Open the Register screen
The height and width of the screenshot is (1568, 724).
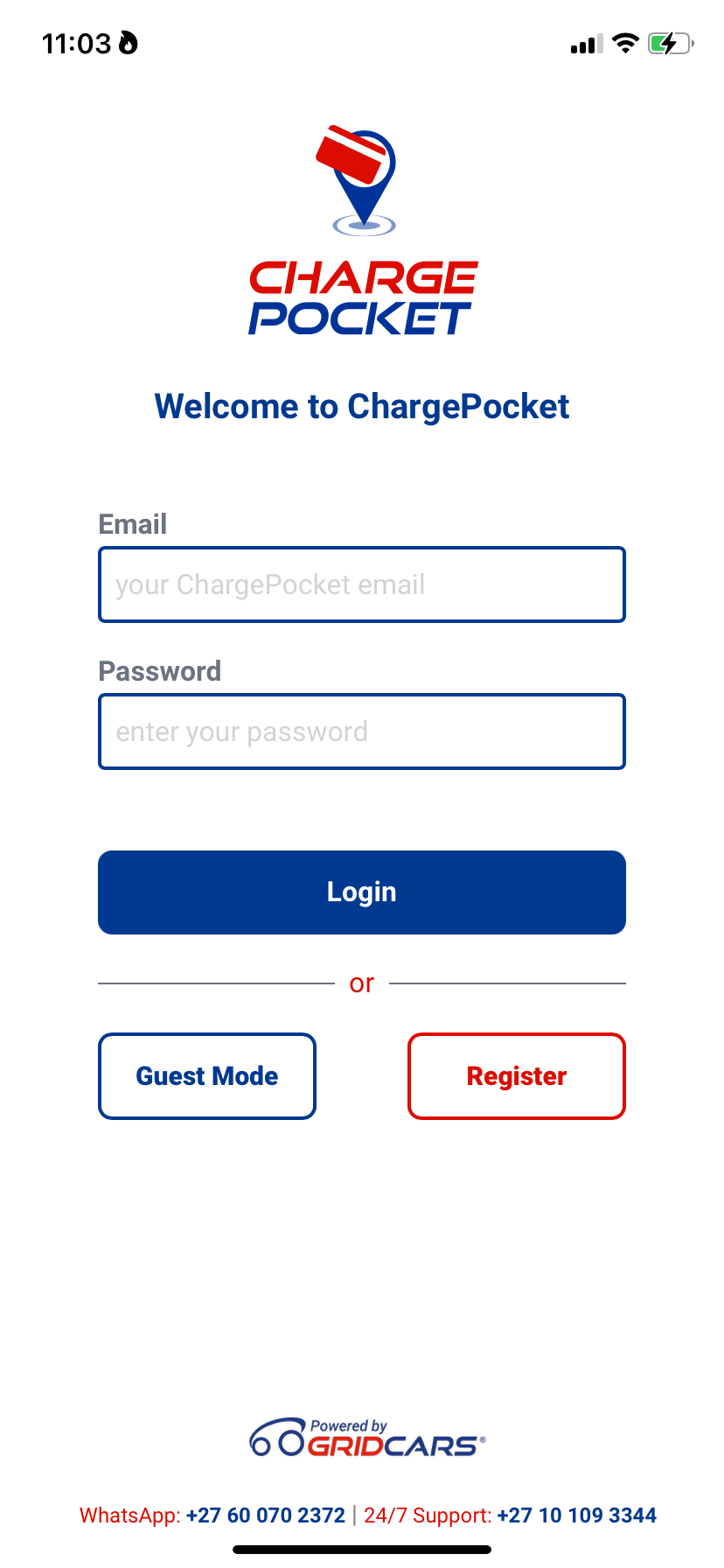point(516,1075)
